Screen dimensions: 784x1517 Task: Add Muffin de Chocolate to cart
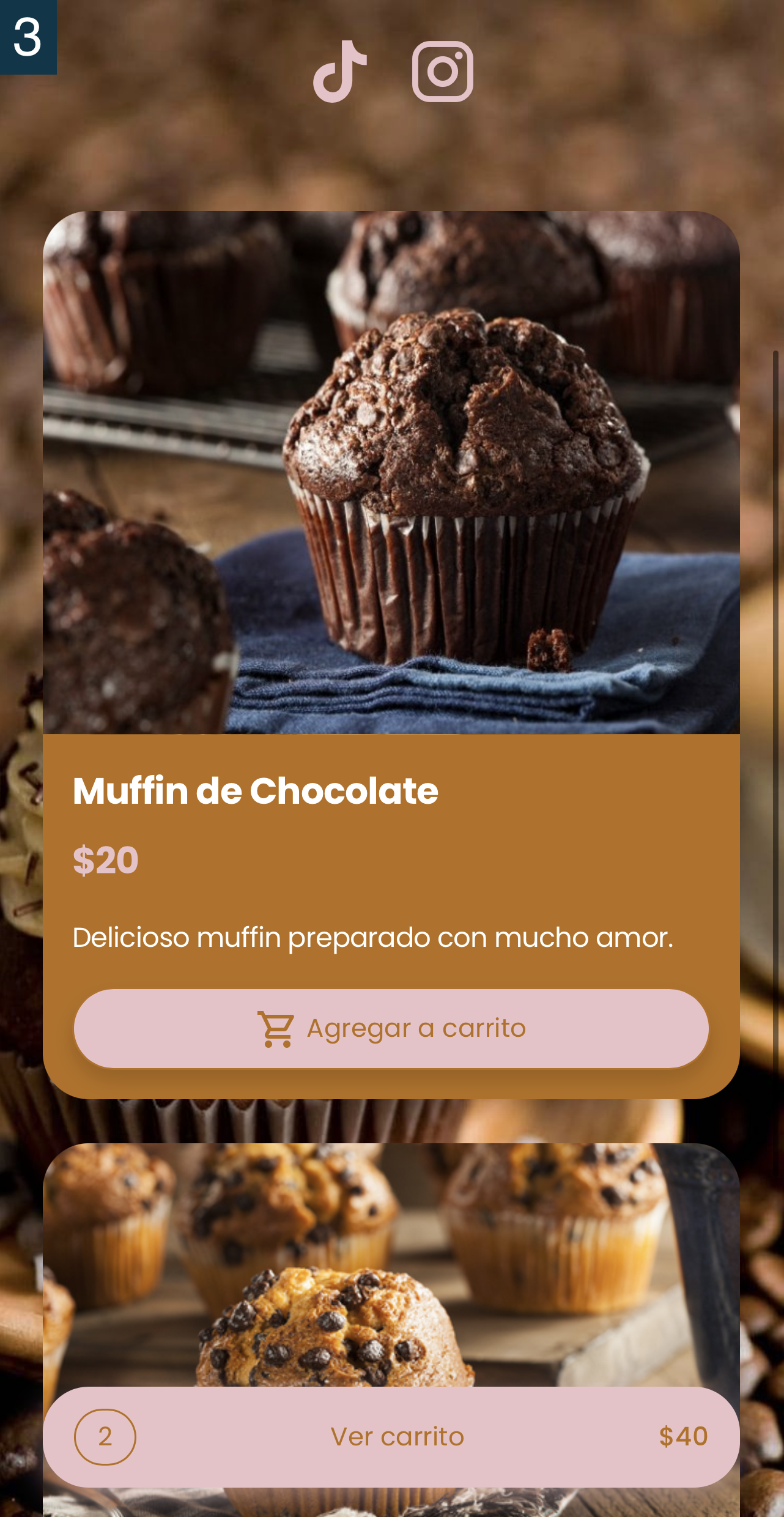coord(391,1028)
